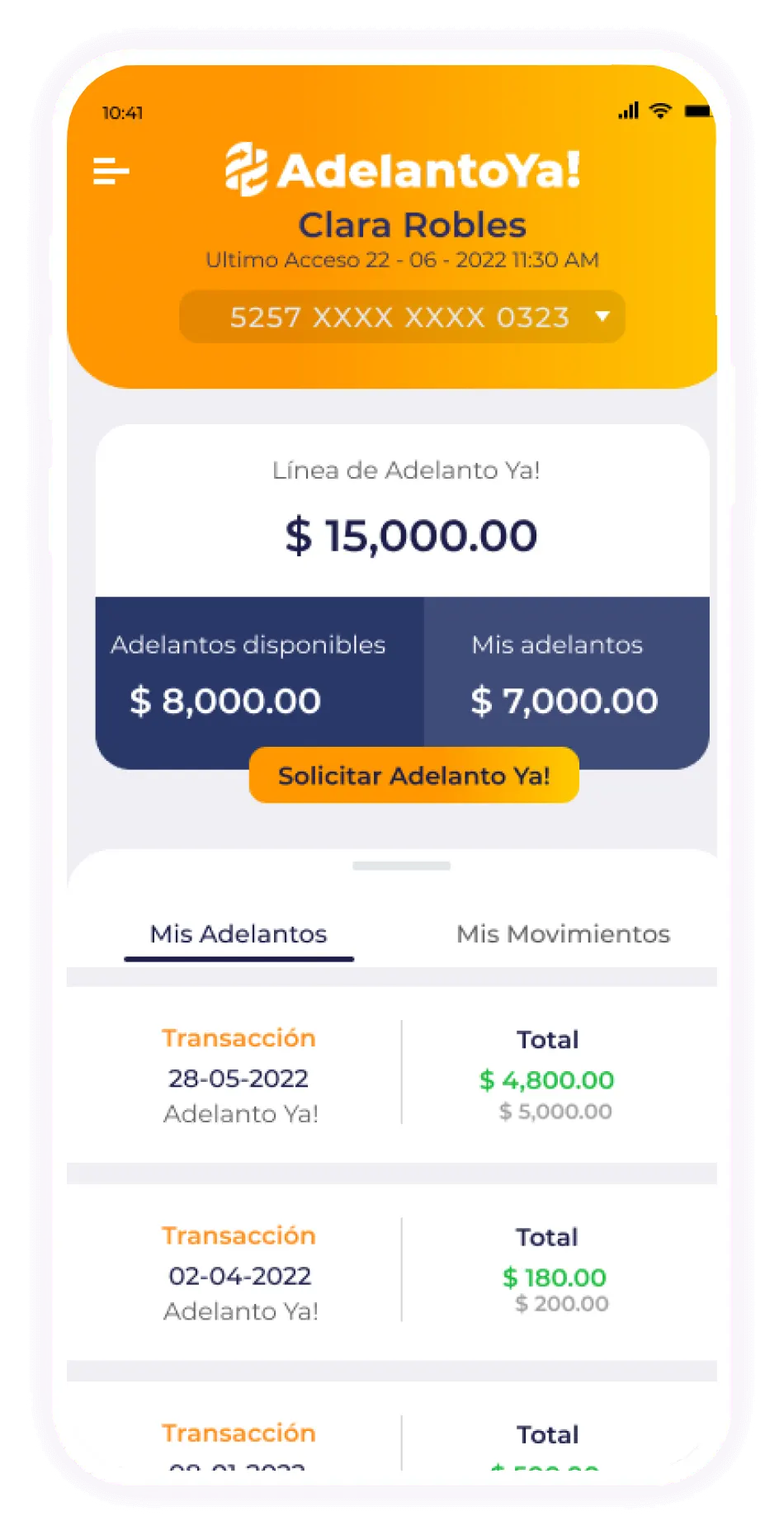The height and width of the screenshot is (1535, 784).
Task: Open the 02-04-2022 transaction
Action: tap(391, 1272)
